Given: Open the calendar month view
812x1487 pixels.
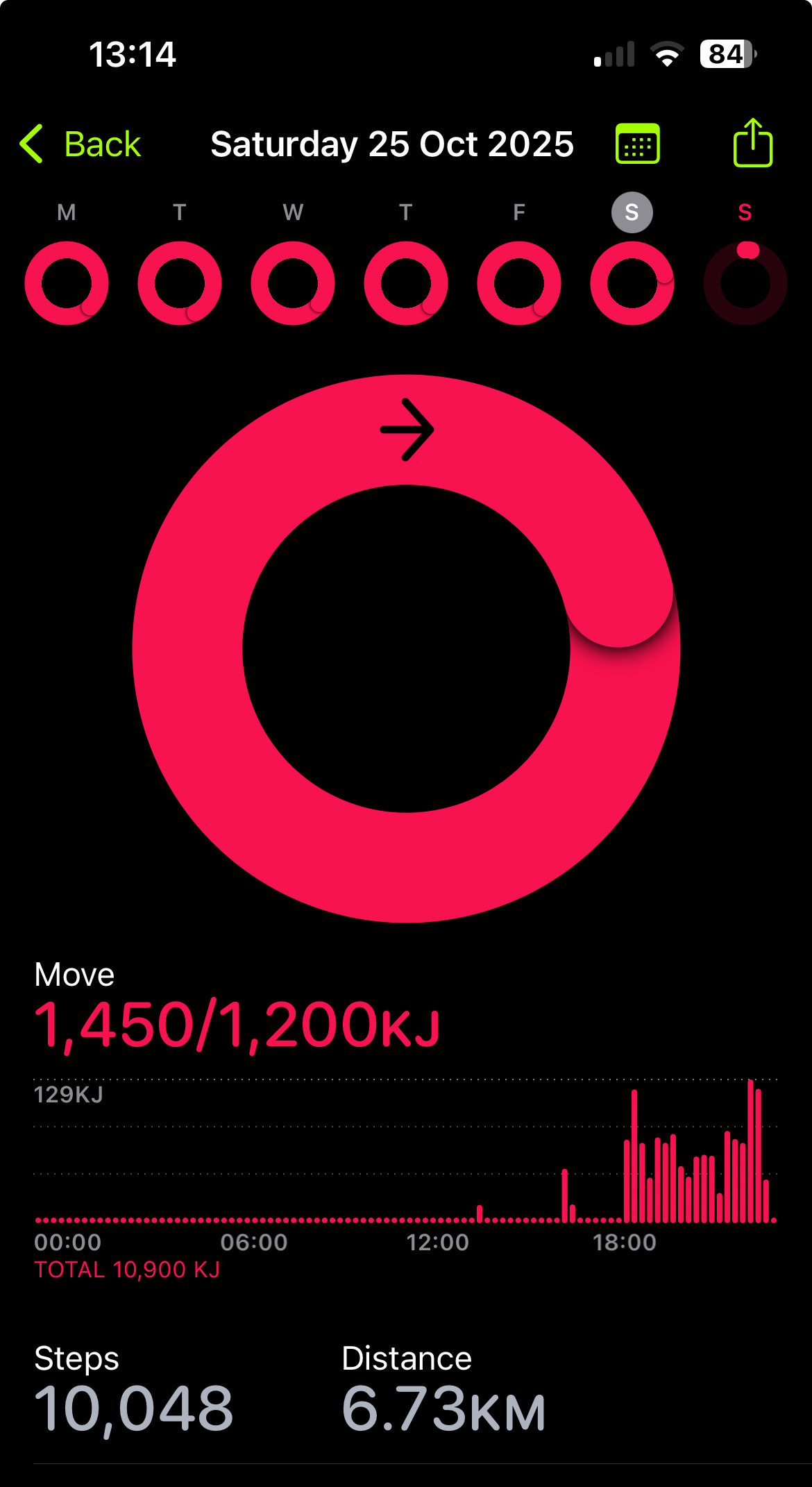Looking at the screenshot, I should pyautogui.click(x=637, y=144).
